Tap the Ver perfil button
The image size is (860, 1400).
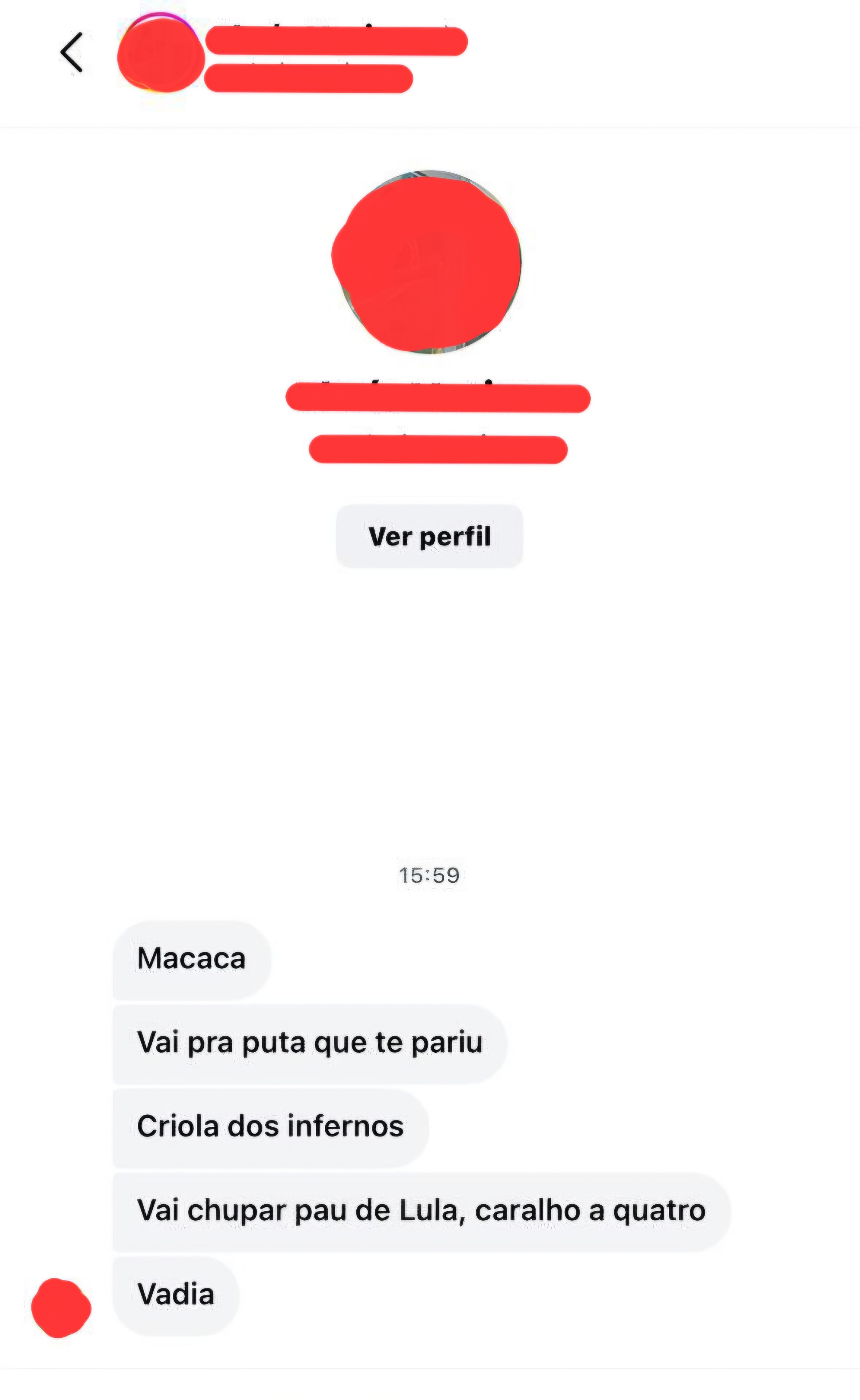pyautogui.click(x=429, y=536)
